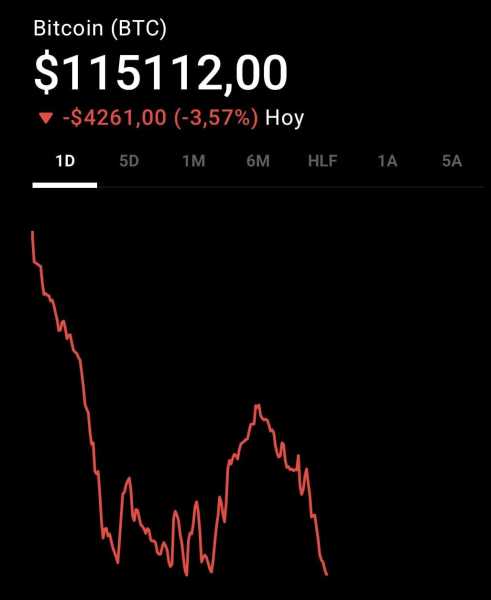Open the 5A five-year chart
Screen dimensions: 491x600
tap(452, 161)
